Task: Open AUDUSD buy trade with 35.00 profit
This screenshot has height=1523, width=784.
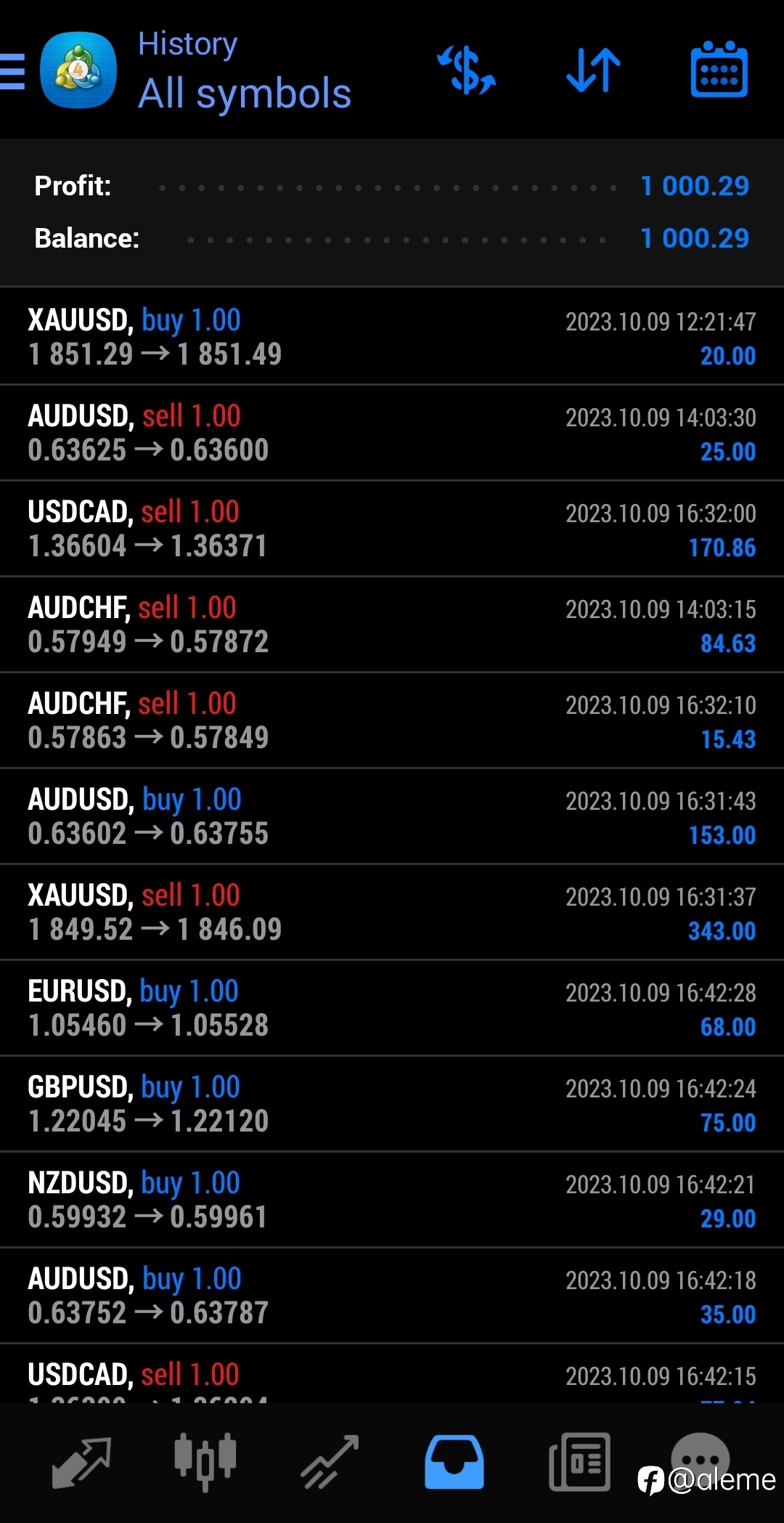Action: point(392,1296)
